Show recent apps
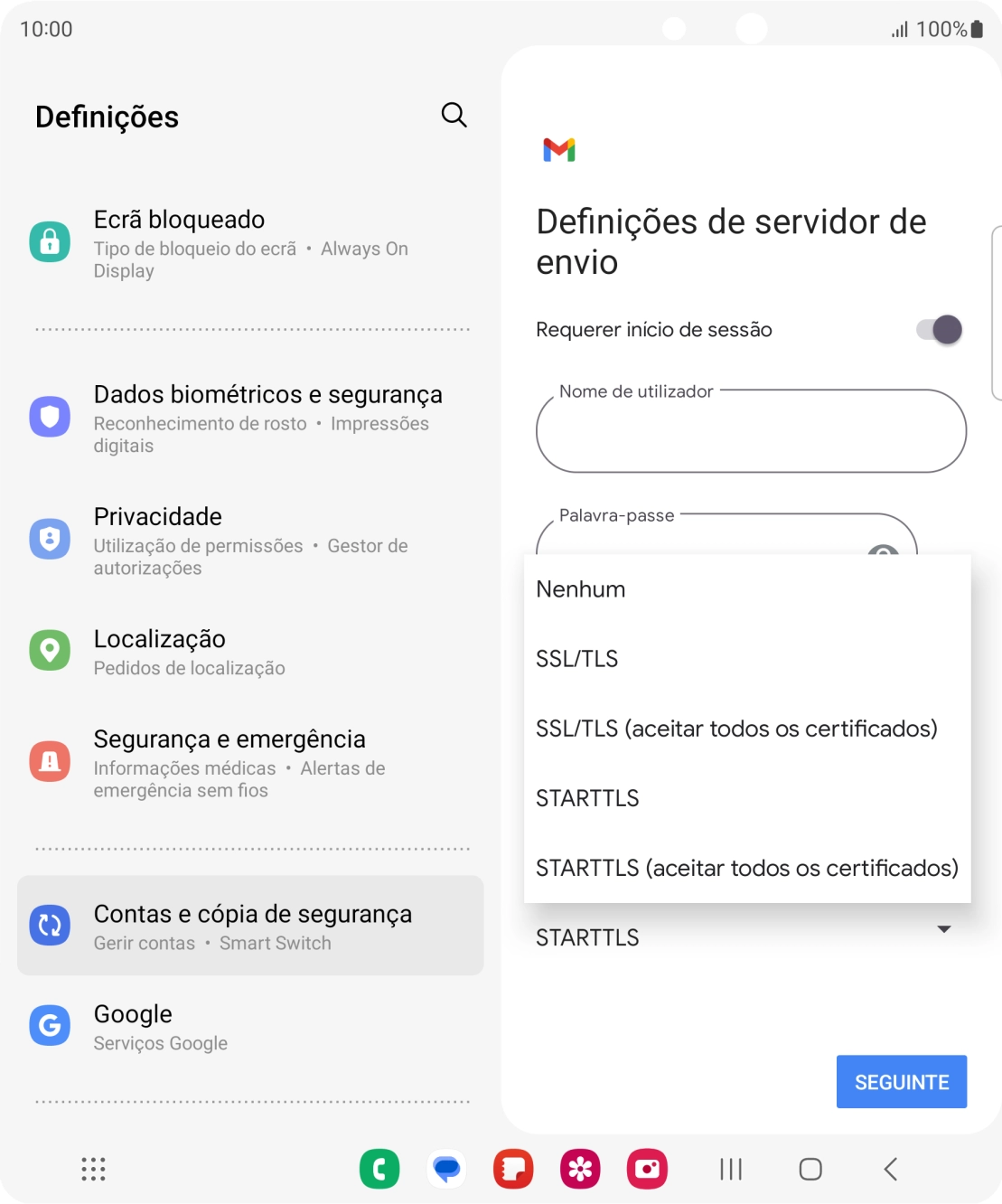Viewport: 1002px width, 1204px height. tap(731, 1169)
